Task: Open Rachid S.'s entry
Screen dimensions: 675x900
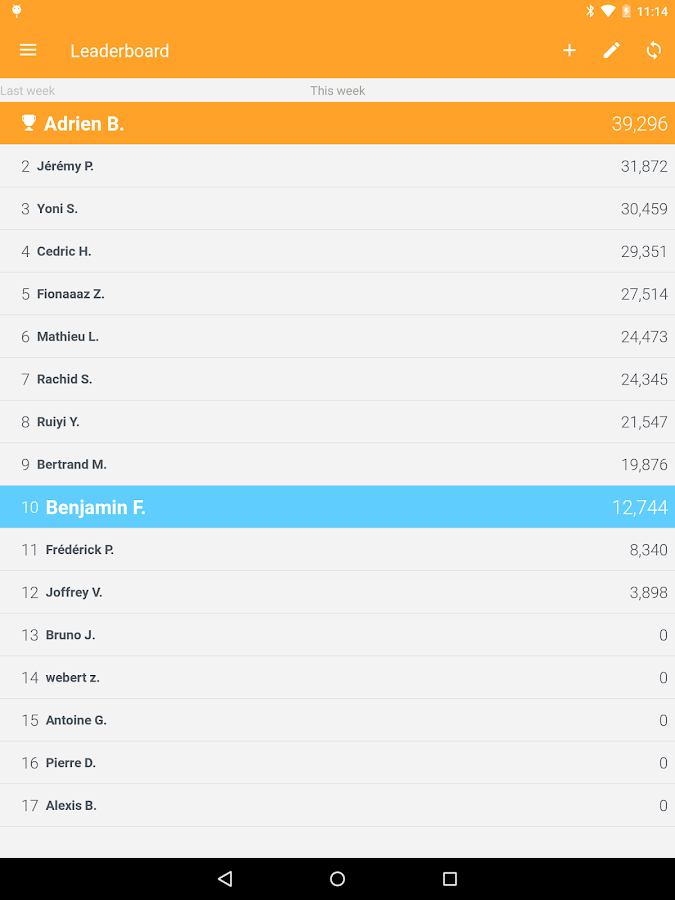Action: pyautogui.click(x=338, y=379)
